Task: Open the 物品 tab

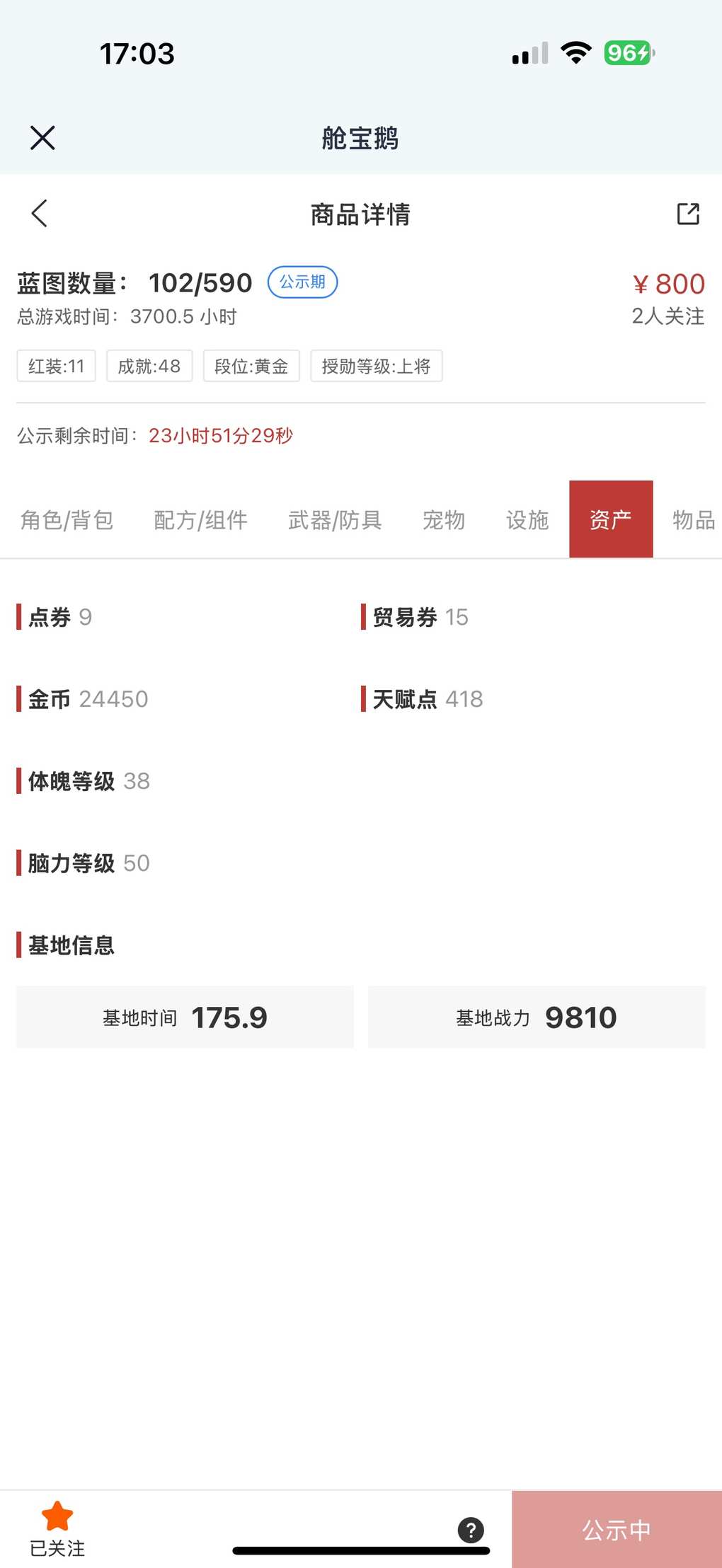Action: tap(693, 520)
